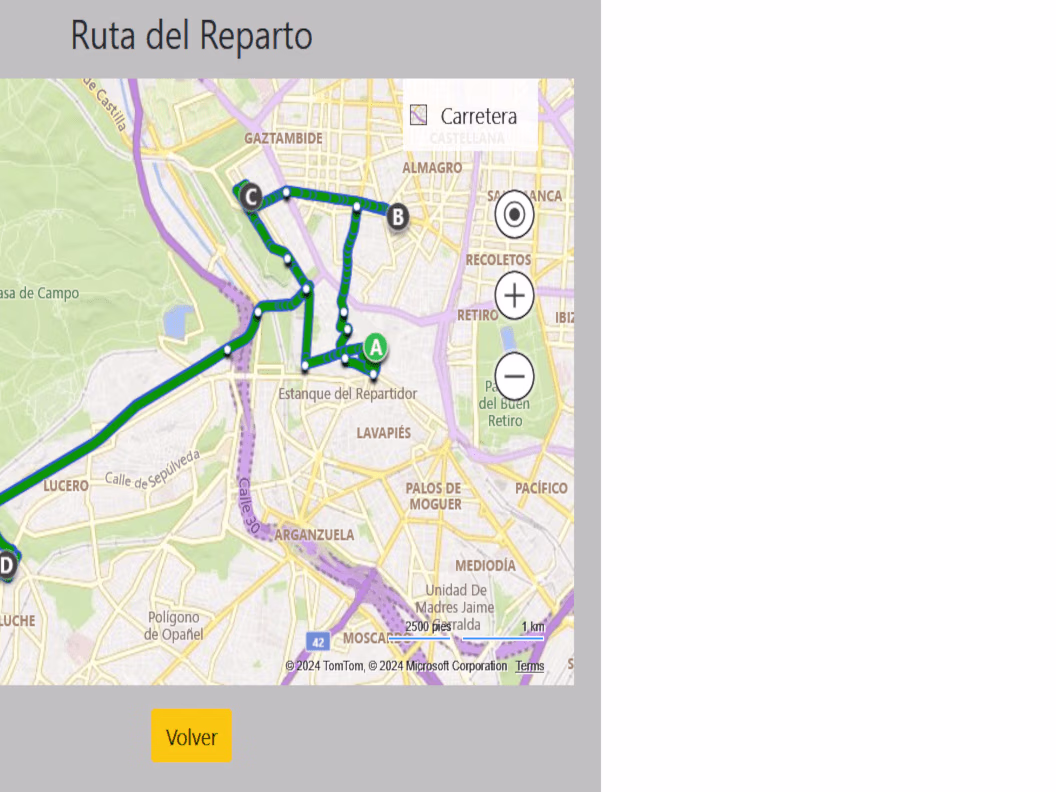Zoom out of the map
Viewport: 1056px width, 792px height.
tap(515, 377)
